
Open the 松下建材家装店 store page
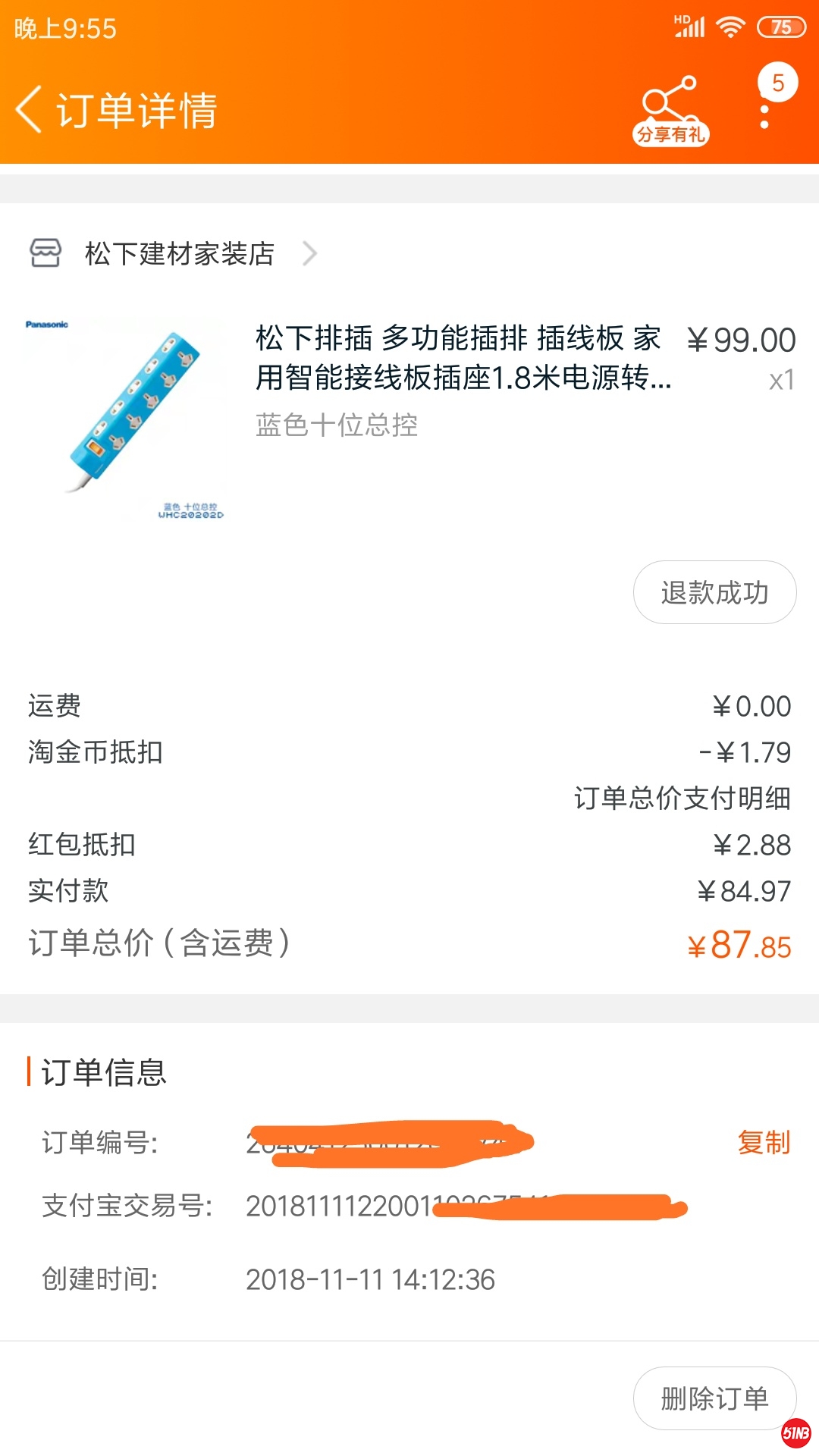click(x=180, y=253)
